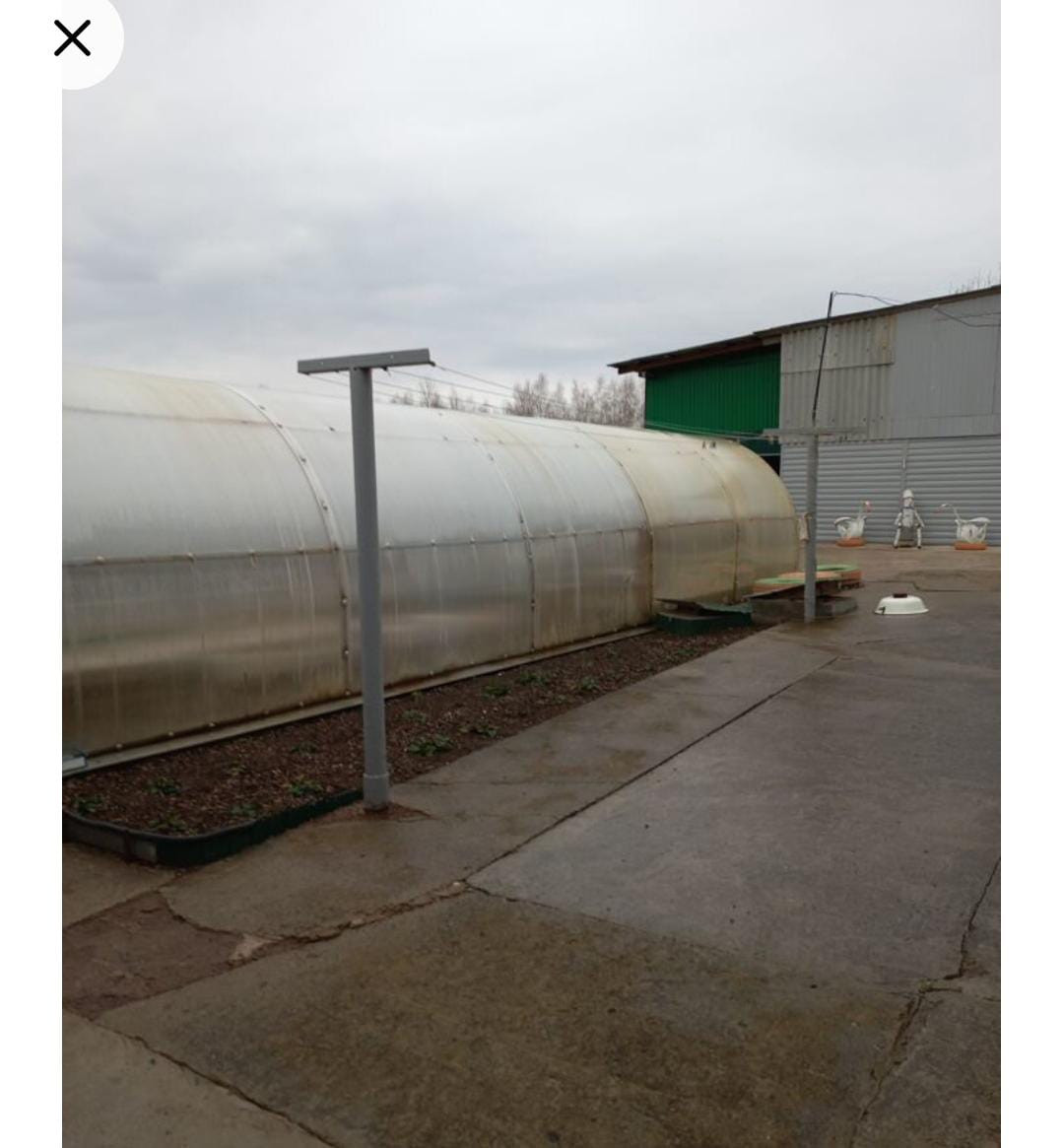Close the full-screen photo viewer
This screenshot has height=1148, width=1064.
pos(72,38)
